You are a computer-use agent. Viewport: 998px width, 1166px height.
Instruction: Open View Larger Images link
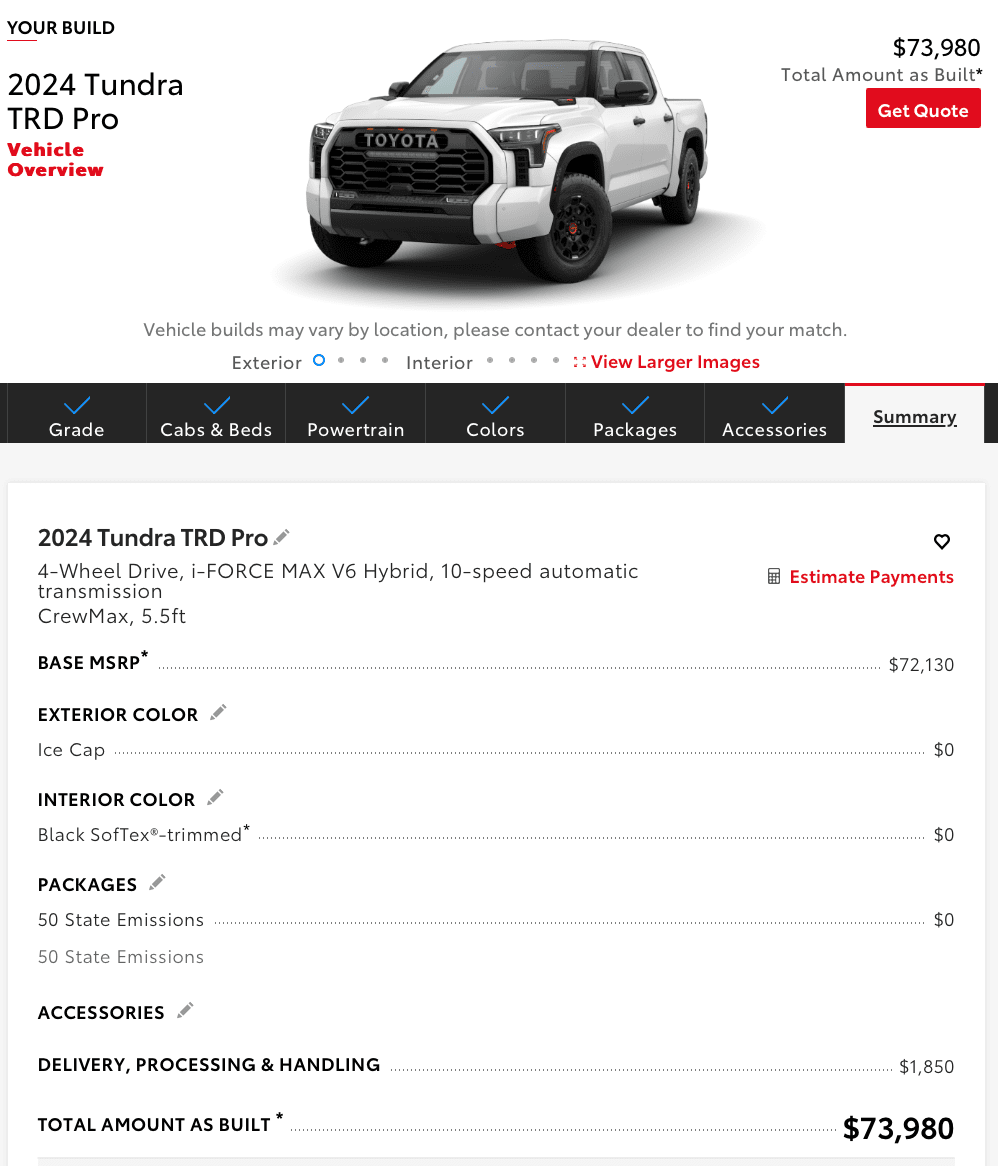[675, 362]
